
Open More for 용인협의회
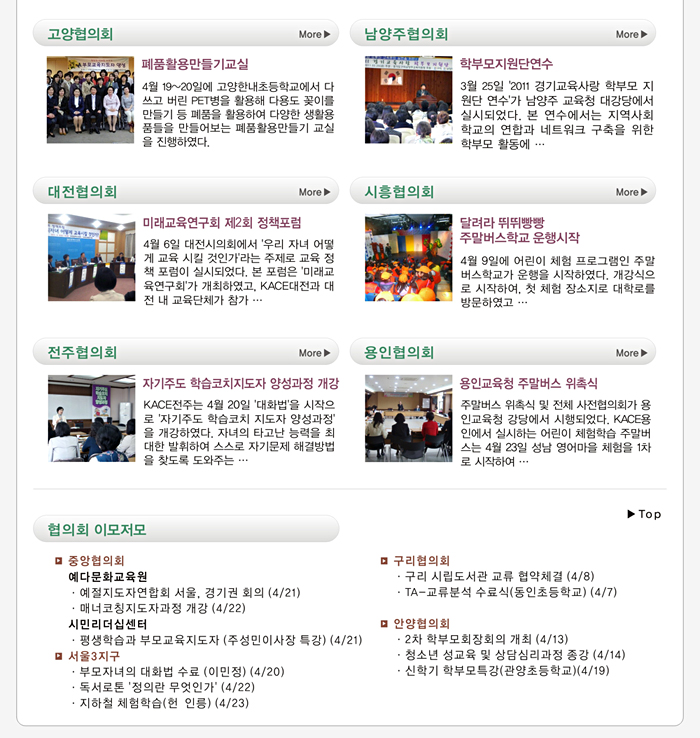pyautogui.click(x=631, y=353)
